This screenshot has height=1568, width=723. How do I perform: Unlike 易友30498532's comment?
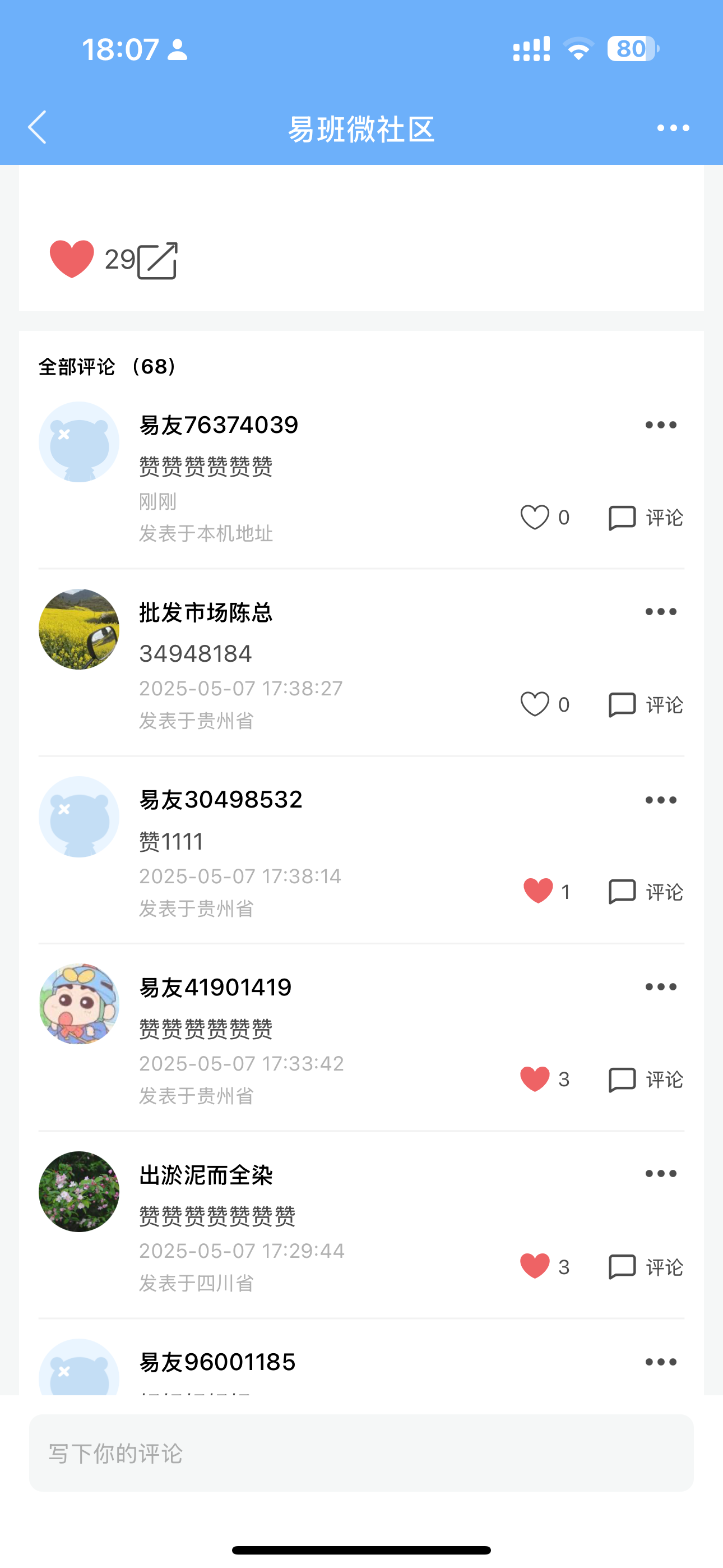pos(538,891)
